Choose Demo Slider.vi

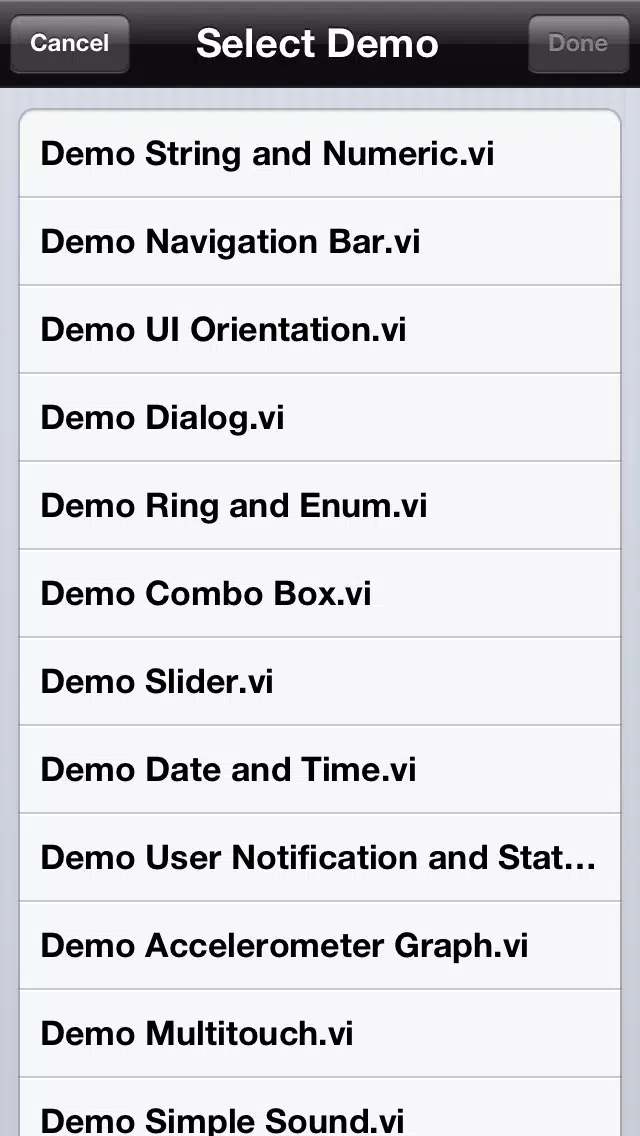tap(319, 682)
